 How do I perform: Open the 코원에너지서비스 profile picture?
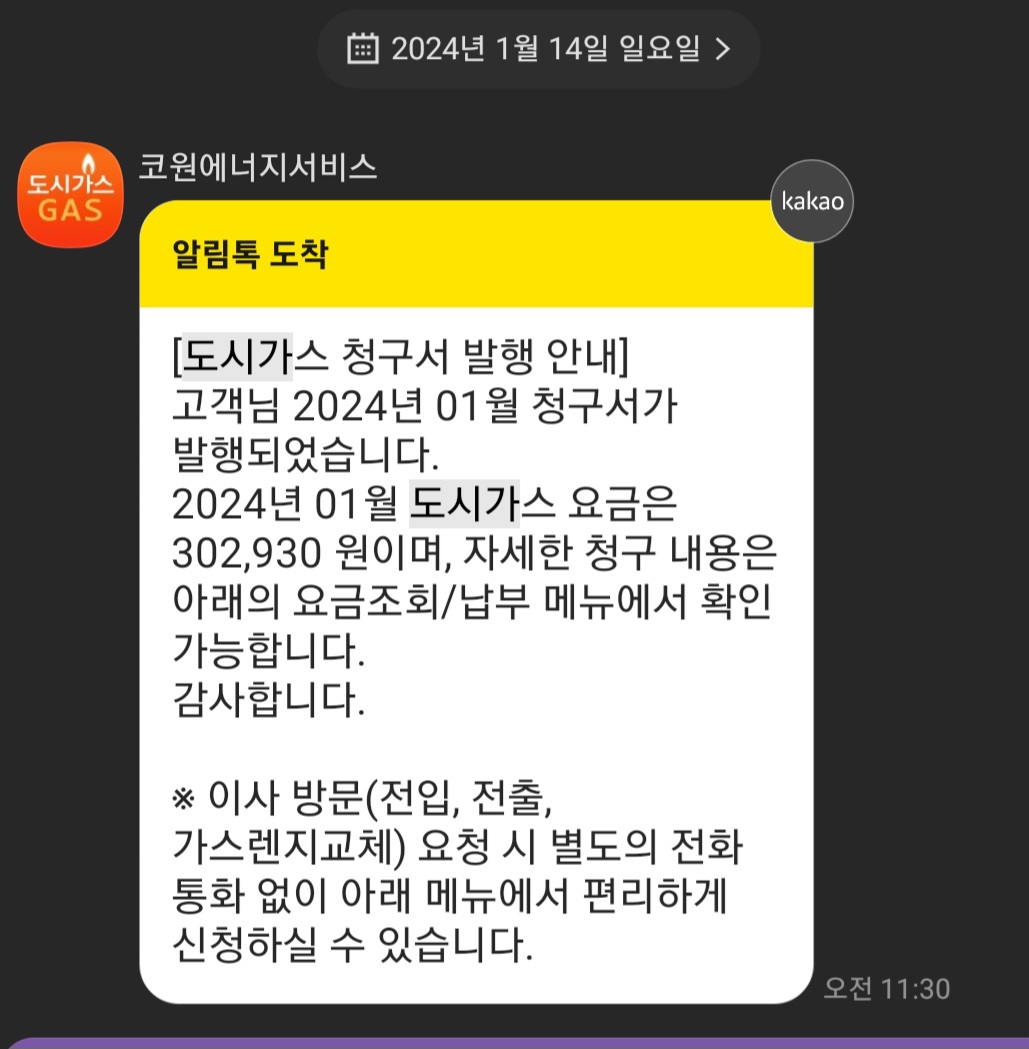click(70, 195)
